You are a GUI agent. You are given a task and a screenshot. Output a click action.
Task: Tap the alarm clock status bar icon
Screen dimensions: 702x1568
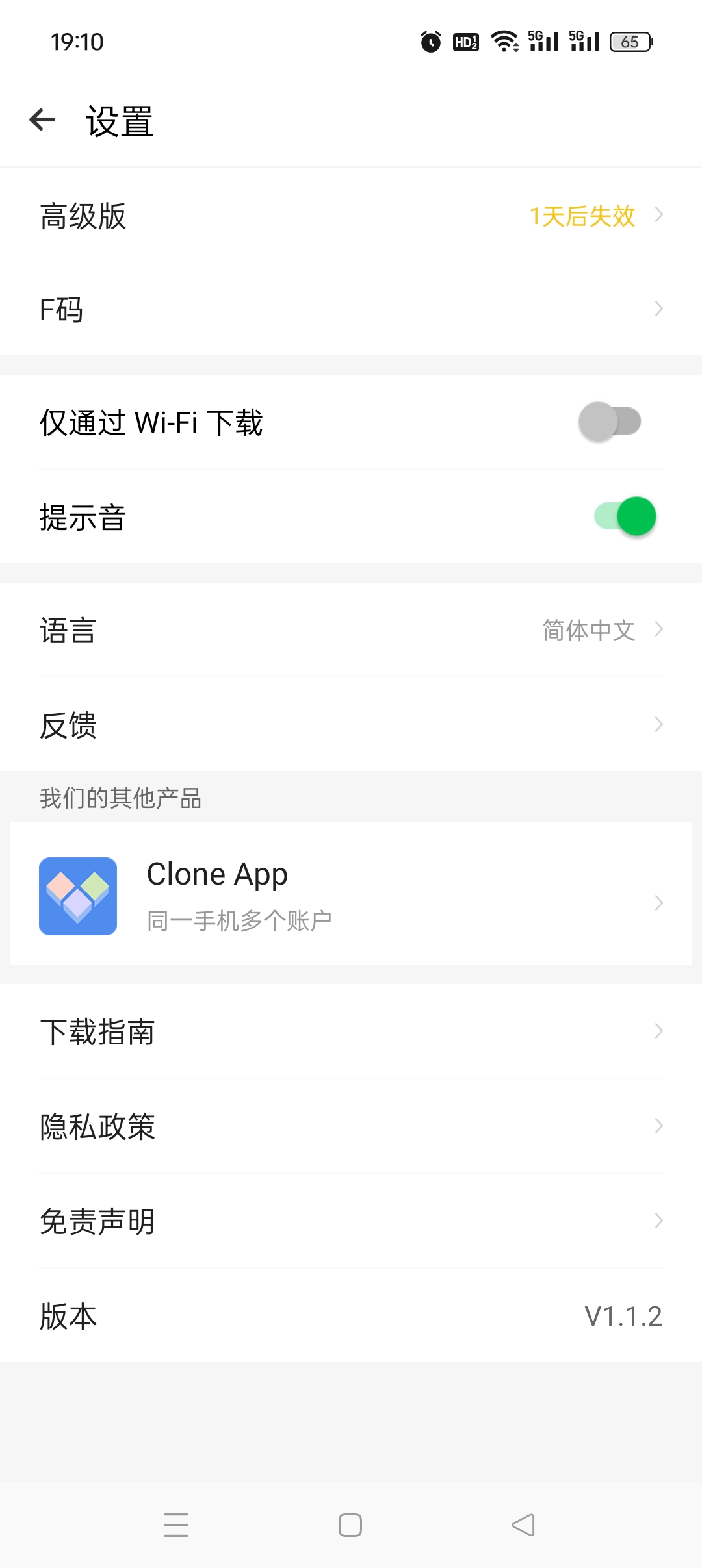coord(430,41)
